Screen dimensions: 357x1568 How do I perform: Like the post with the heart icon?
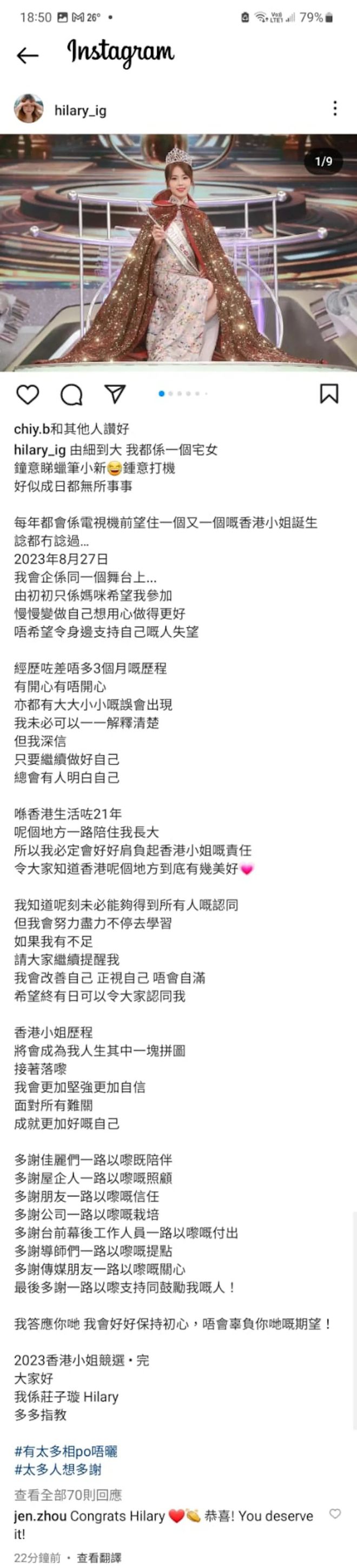click(x=28, y=394)
